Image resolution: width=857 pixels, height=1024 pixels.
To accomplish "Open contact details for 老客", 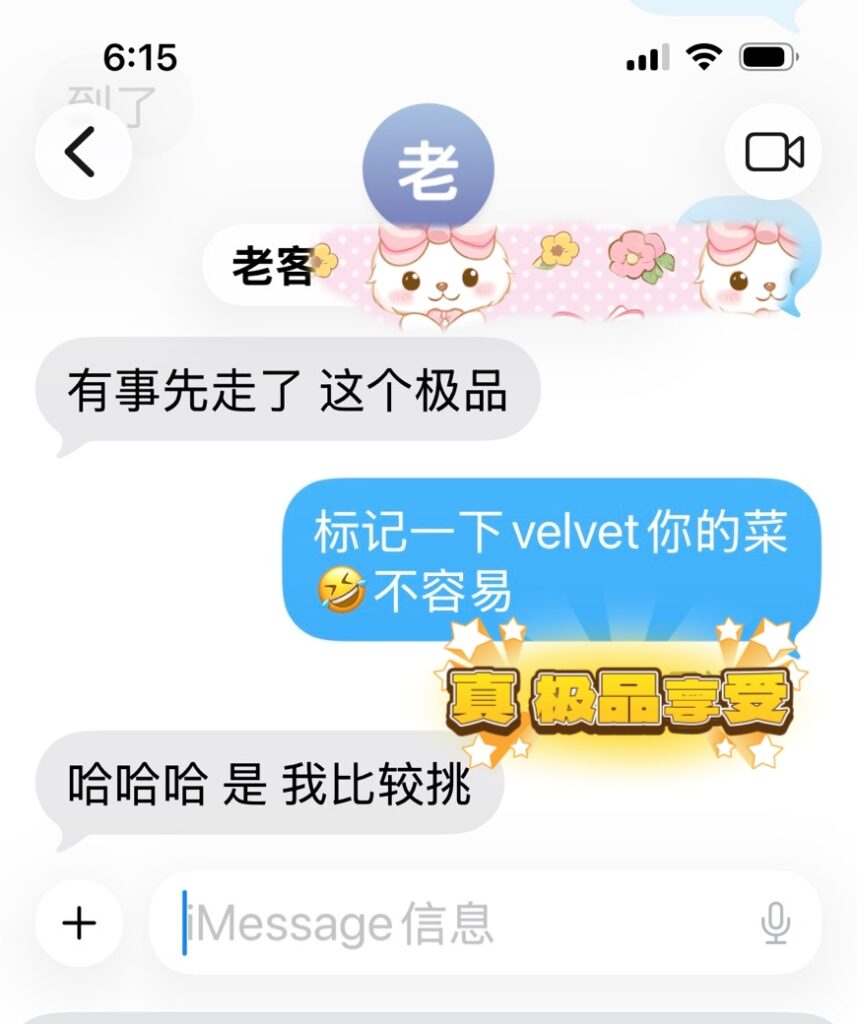I will [x=428, y=169].
